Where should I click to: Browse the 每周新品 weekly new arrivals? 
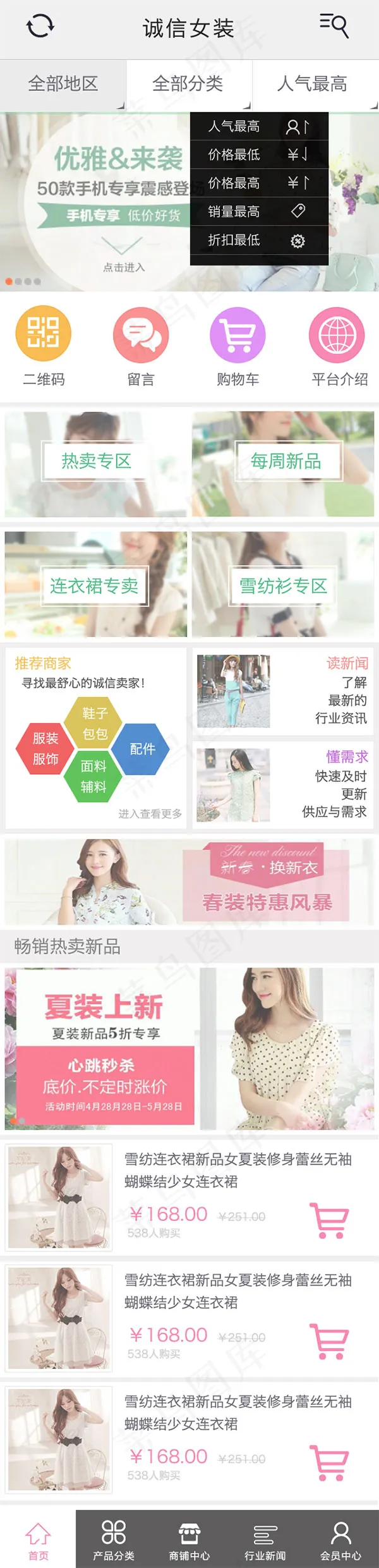286,461
